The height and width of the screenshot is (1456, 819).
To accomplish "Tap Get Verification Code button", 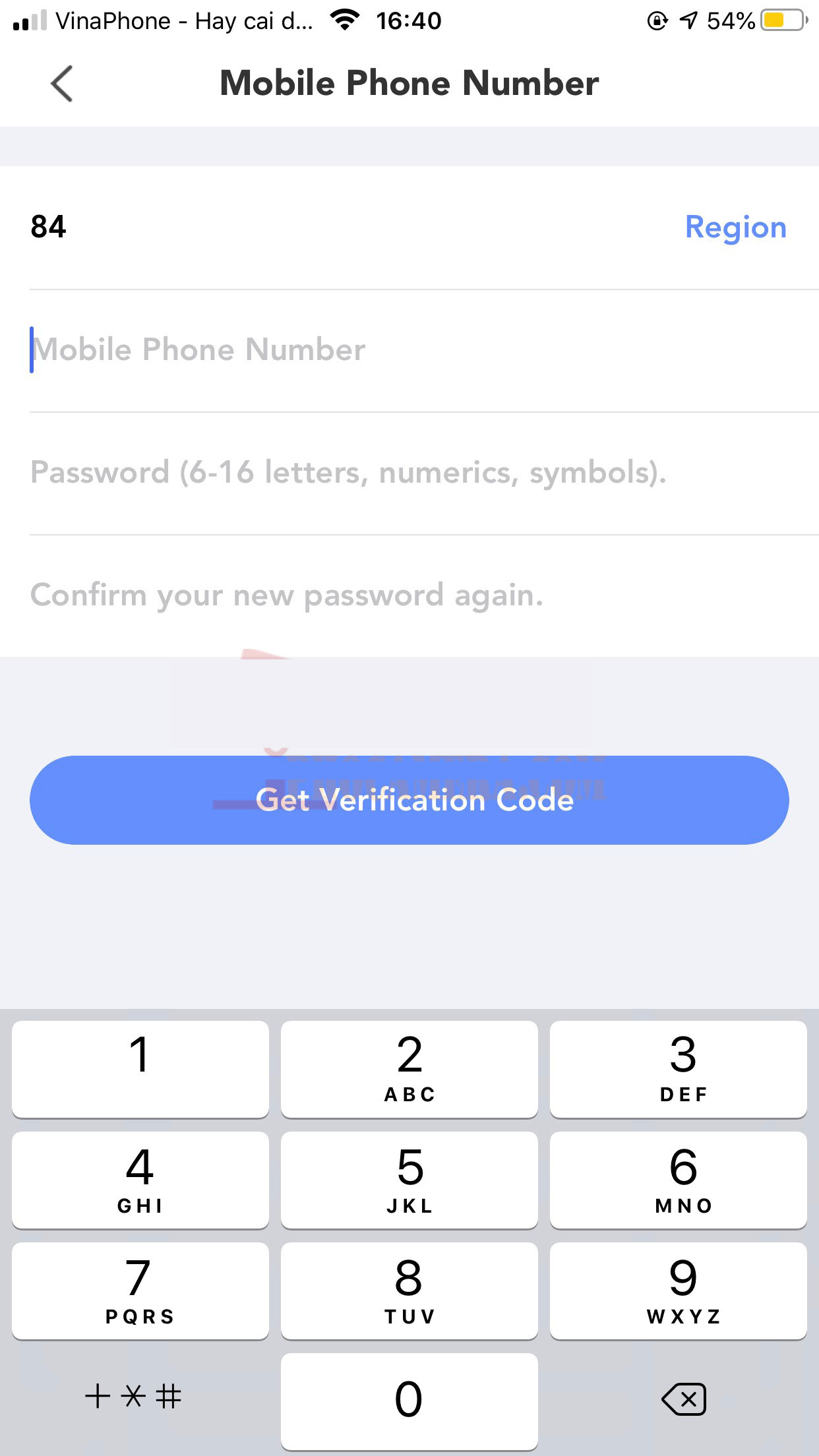I will click(409, 800).
